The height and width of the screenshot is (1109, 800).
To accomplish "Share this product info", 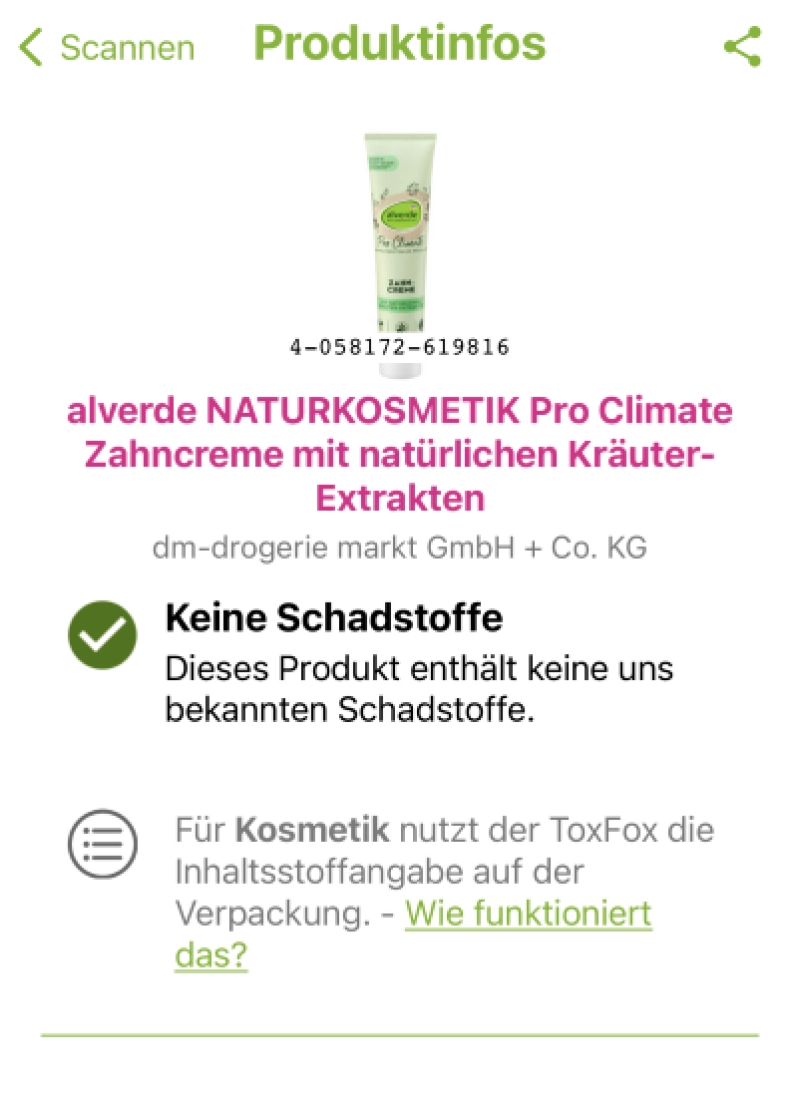I will [742, 47].
